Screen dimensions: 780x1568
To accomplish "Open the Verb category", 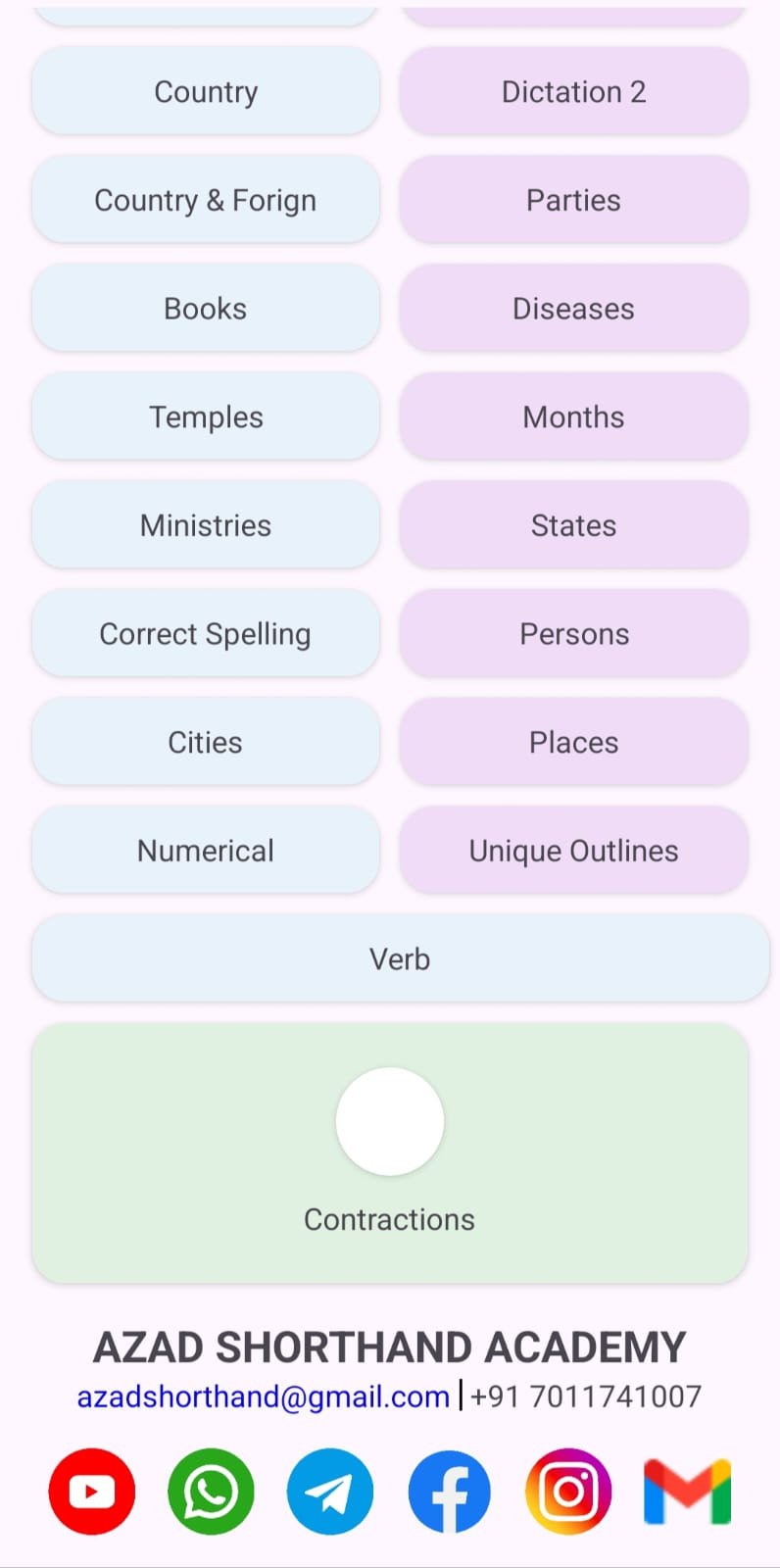I will point(400,958).
